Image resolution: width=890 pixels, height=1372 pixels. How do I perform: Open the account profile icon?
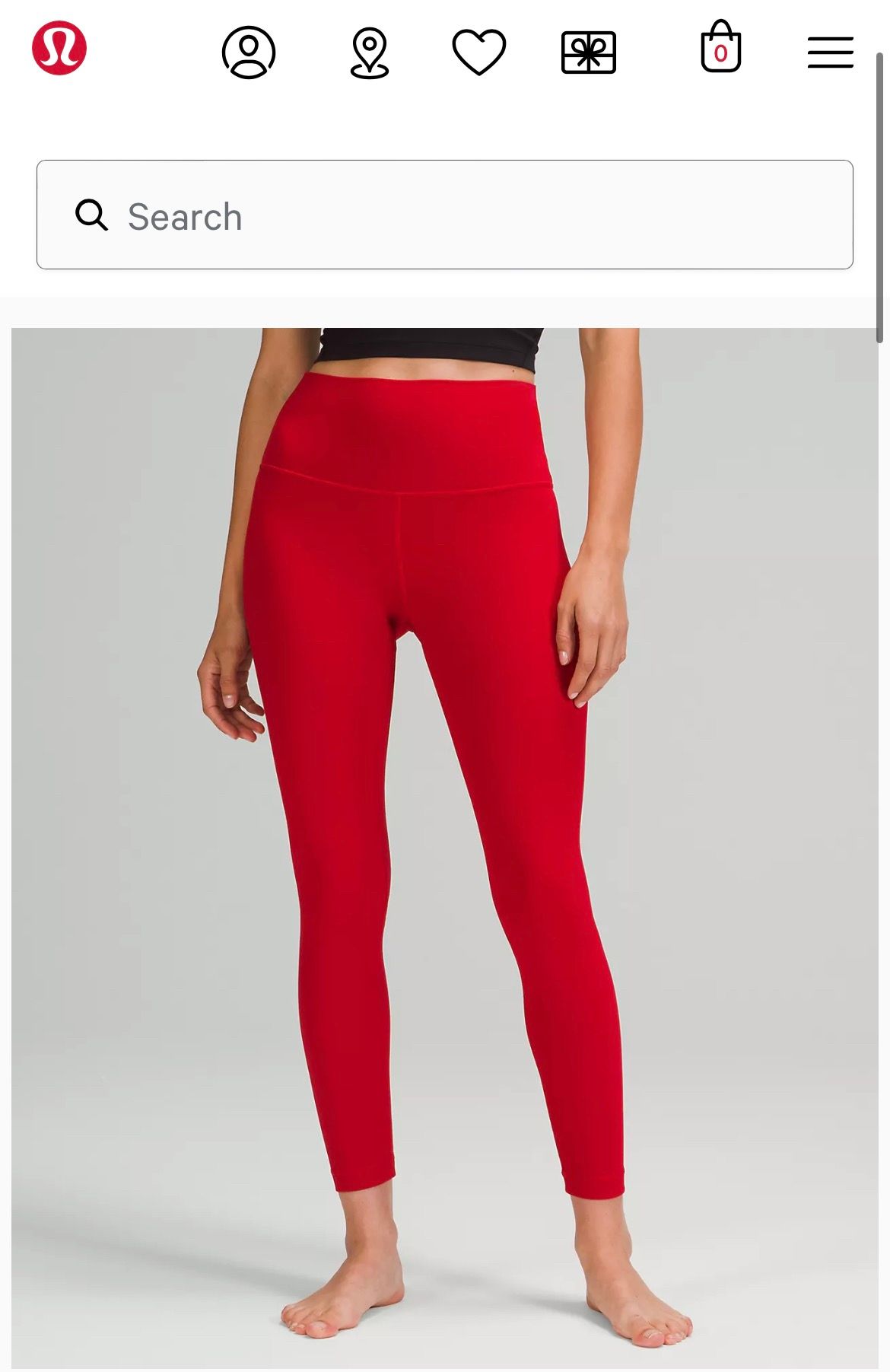coord(249,53)
